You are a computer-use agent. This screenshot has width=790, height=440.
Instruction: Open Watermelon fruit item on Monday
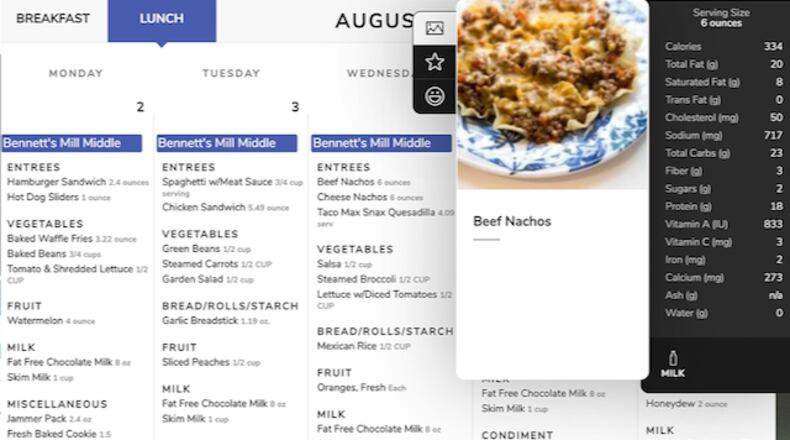pyautogui.click(x=35, y=321)
